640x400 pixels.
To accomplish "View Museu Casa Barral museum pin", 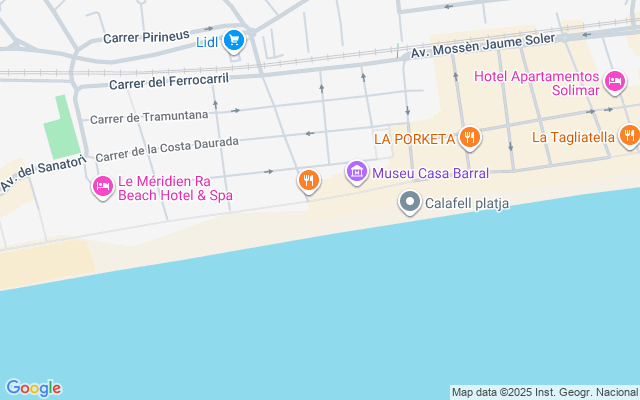I will coord(357,172).
